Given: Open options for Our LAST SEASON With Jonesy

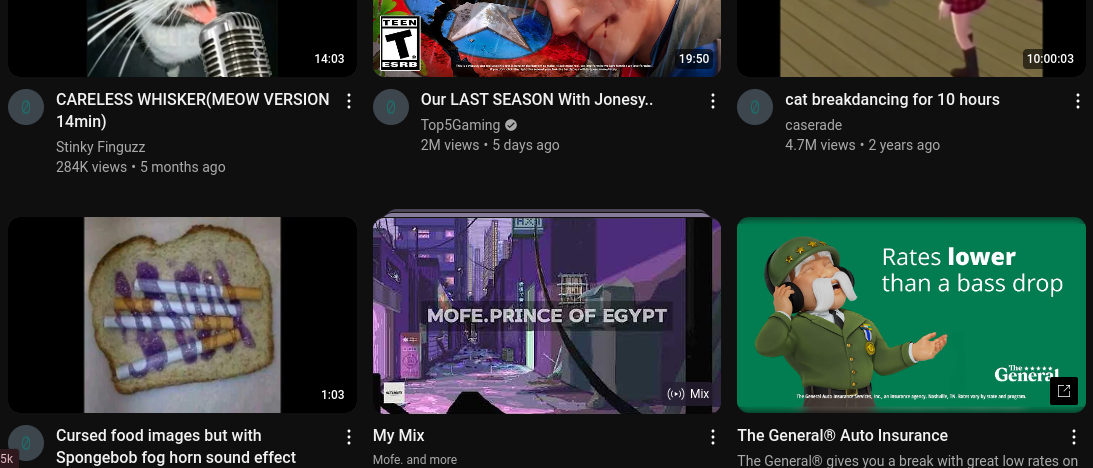Looking at the screenshot, I should (x=713, y=101).
